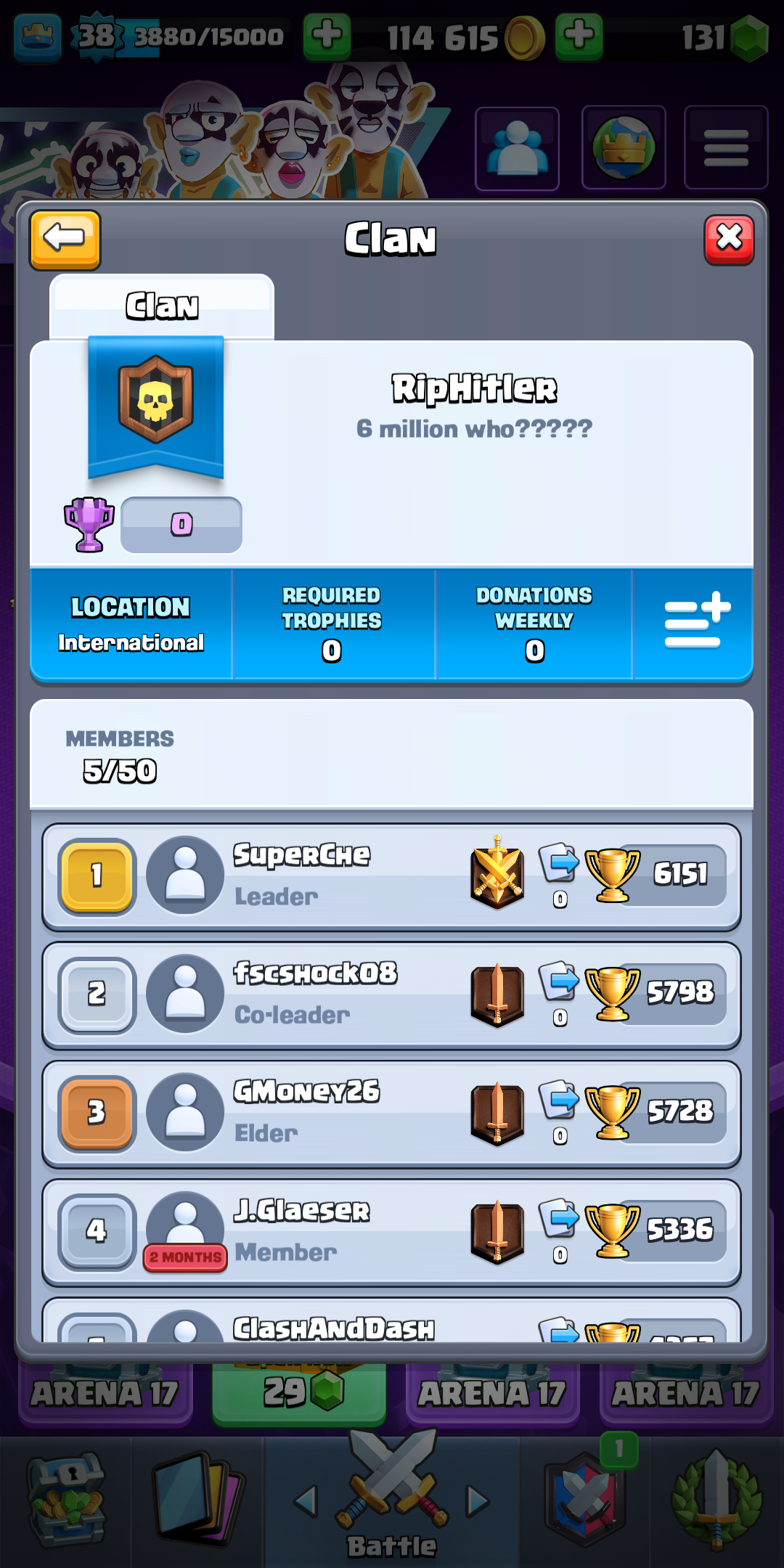Open the social/friends panel icon
This screenshot has height=1568, width=784.
click(x=517, y=147)
